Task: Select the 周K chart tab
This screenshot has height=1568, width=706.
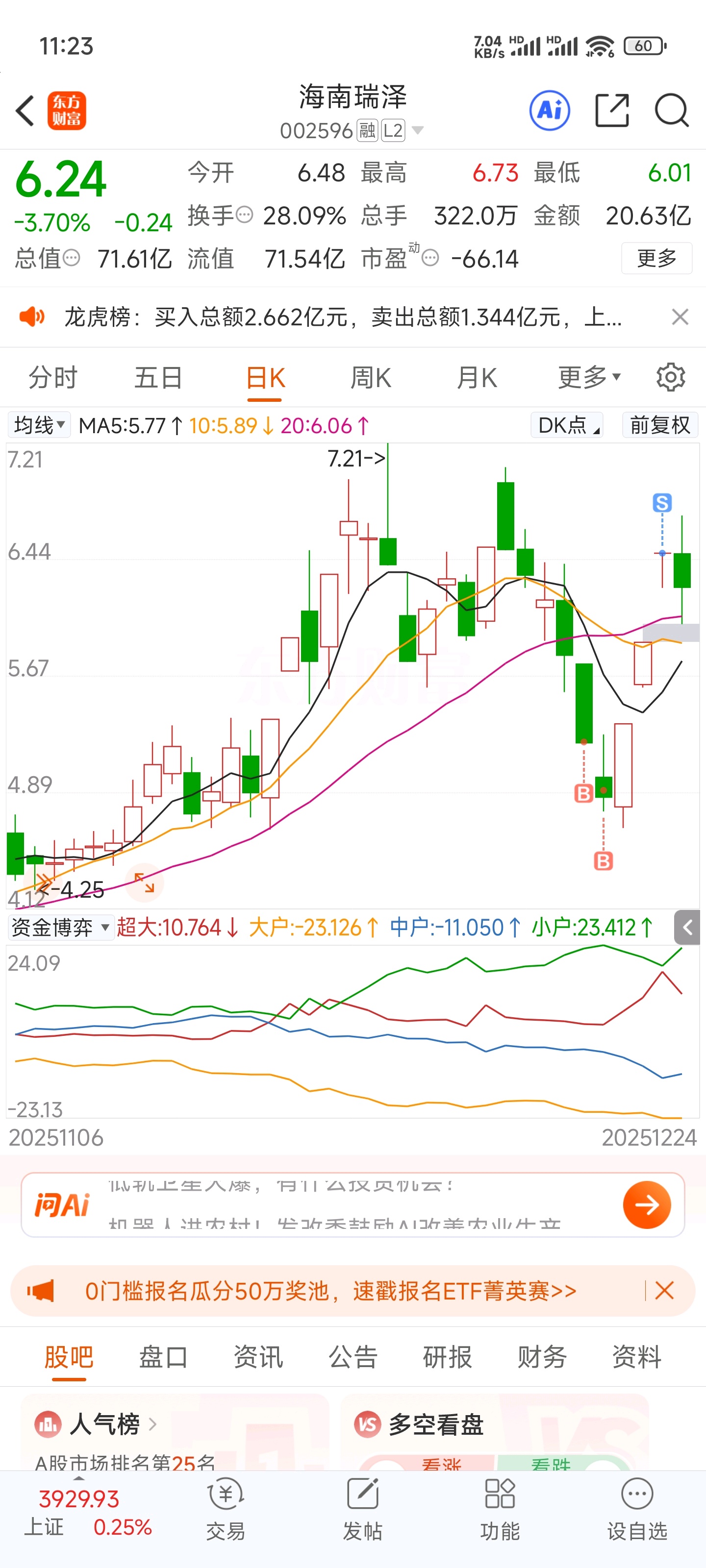Action: (370, 377)
